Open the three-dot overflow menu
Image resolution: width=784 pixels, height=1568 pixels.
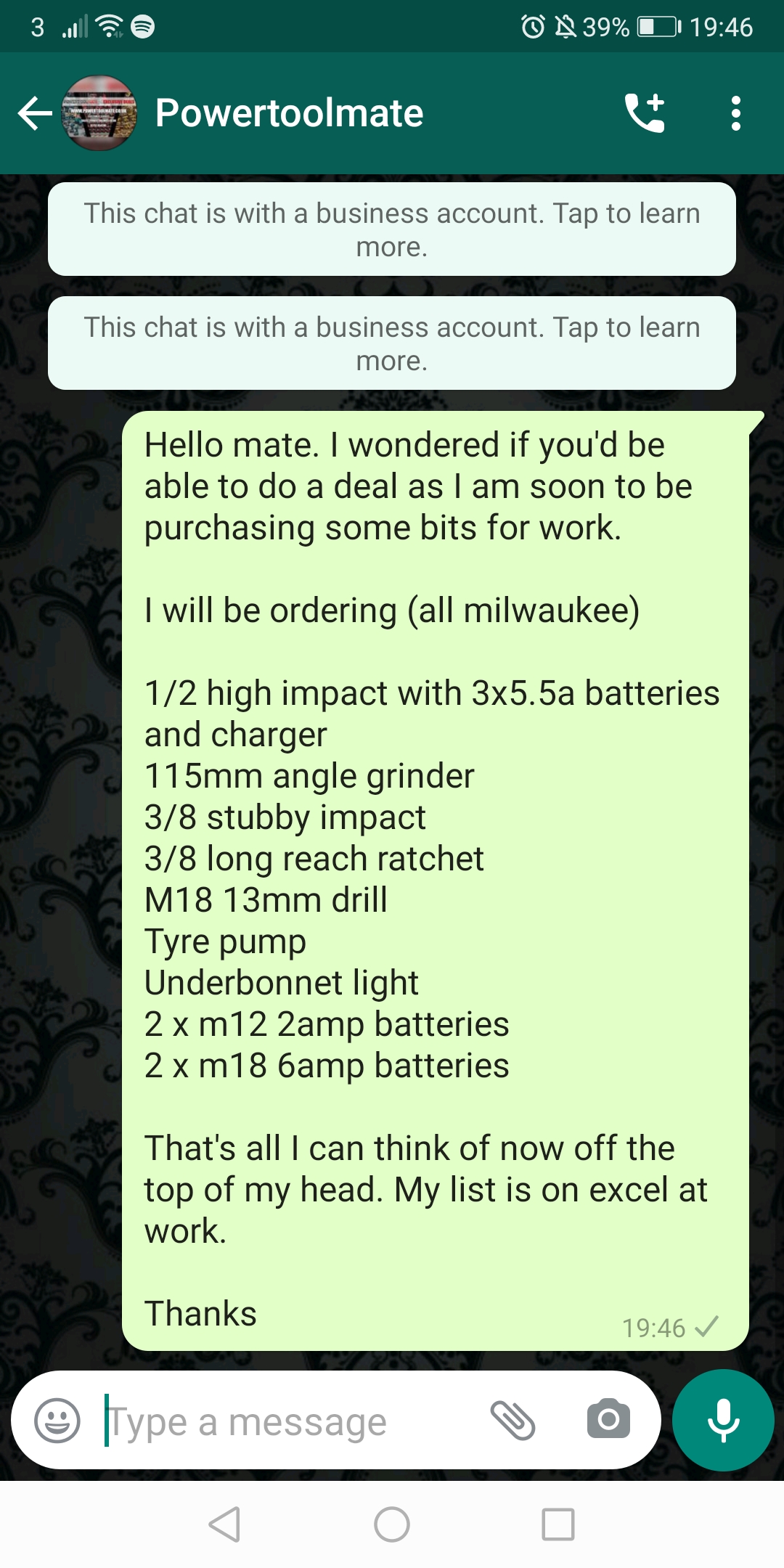click(x=735, y=113)
